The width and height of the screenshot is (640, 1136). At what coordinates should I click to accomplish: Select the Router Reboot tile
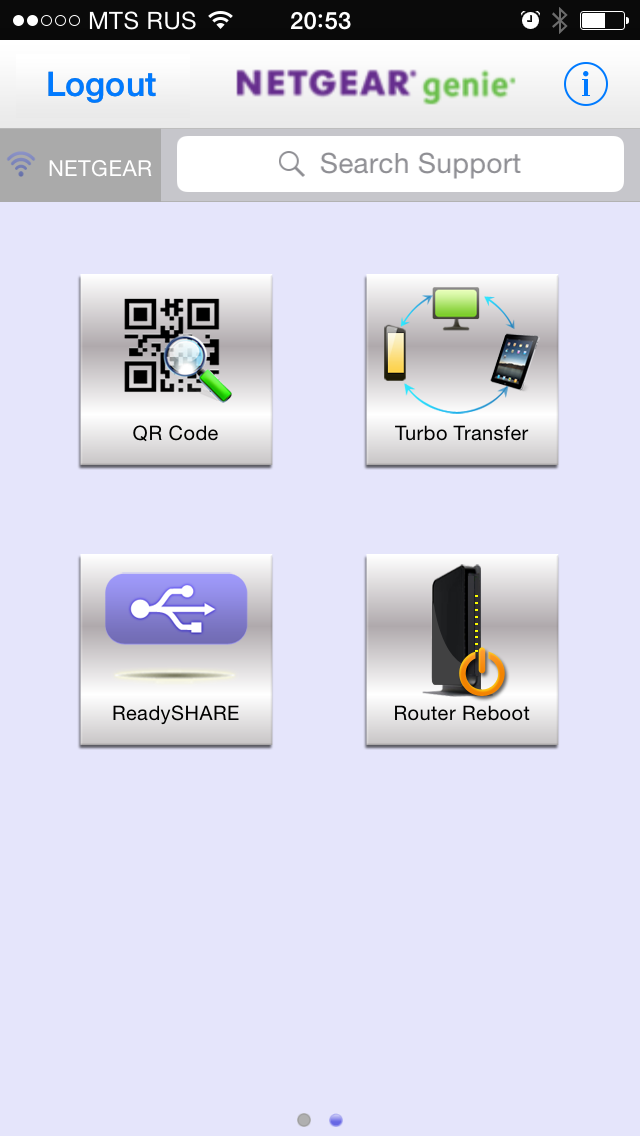tap(461, 649)
